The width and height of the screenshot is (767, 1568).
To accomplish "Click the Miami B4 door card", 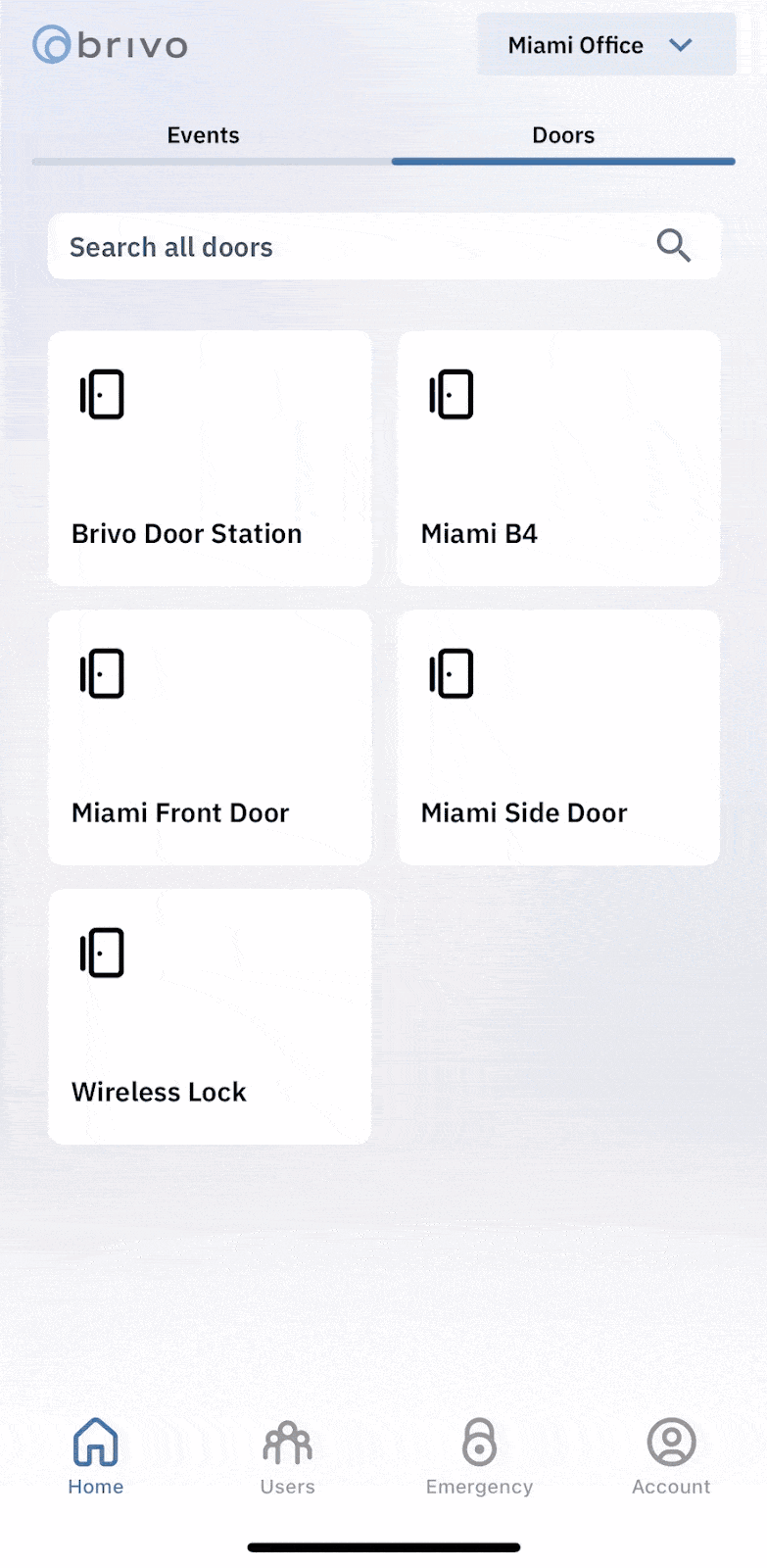I will 557,457.
